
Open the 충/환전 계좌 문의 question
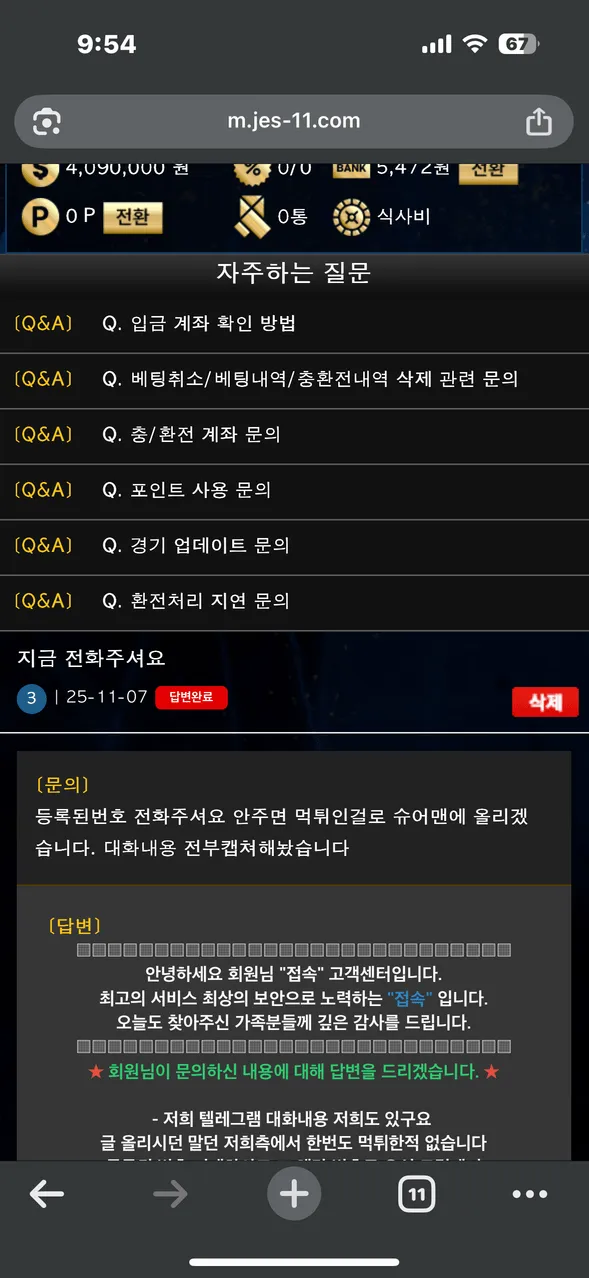(x=294, y=434)
